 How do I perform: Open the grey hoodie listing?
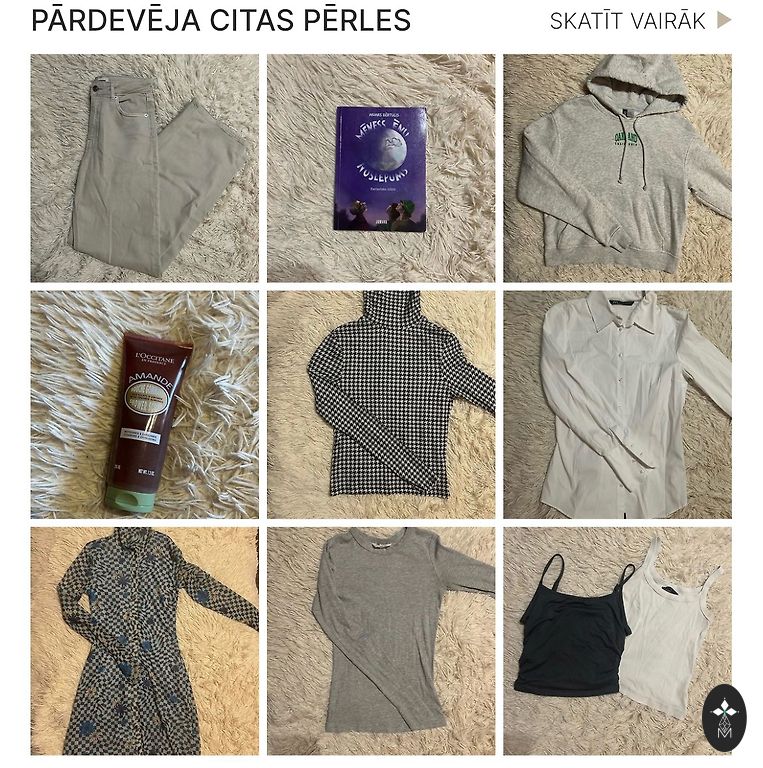click(617, 168)
